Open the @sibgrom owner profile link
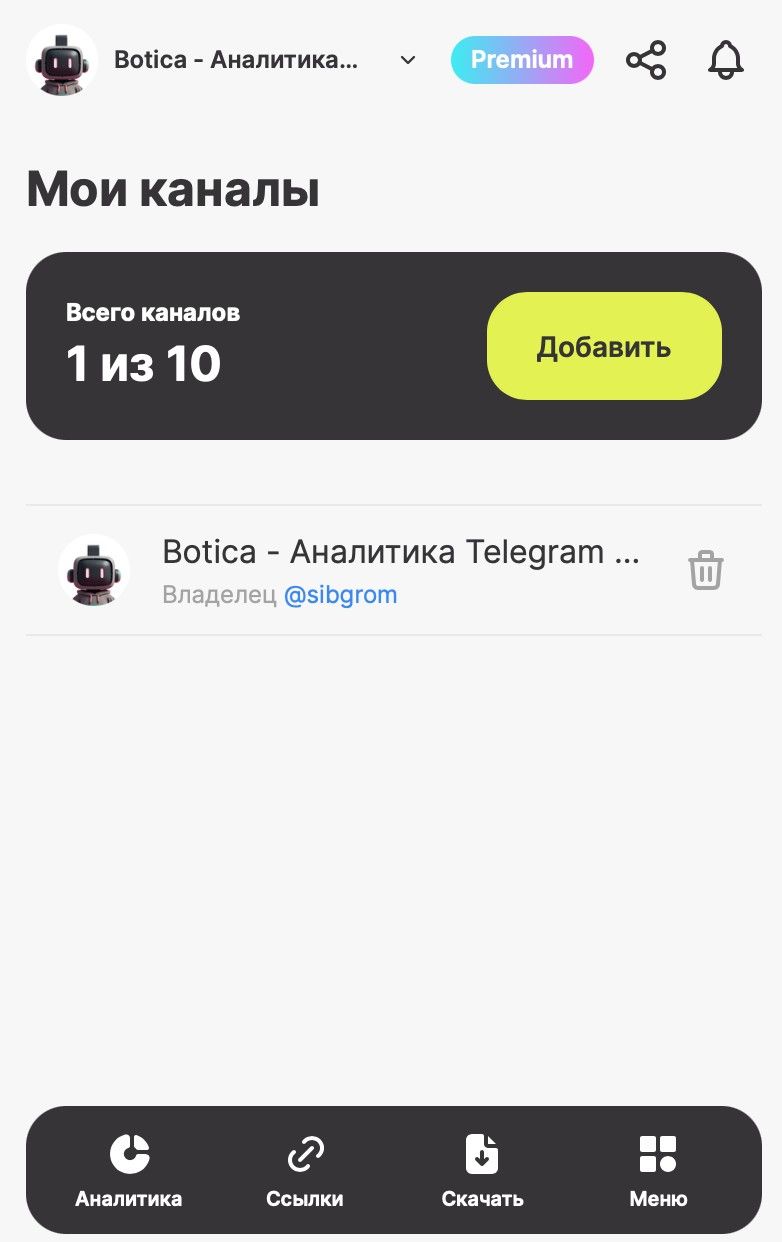Image resolution: width=782 pixels, height=1242 pixels. [343, 594]
